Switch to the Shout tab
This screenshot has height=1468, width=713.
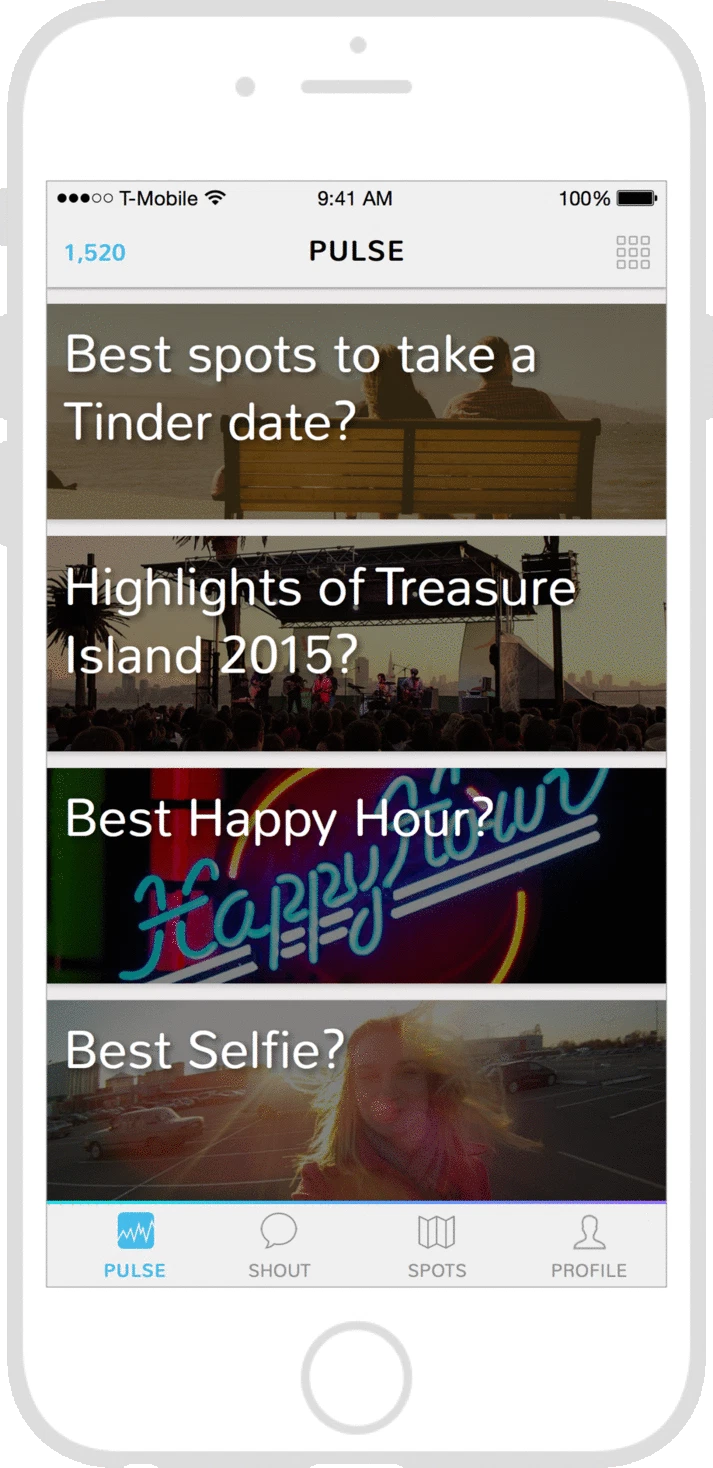[x=279, y=1245]
